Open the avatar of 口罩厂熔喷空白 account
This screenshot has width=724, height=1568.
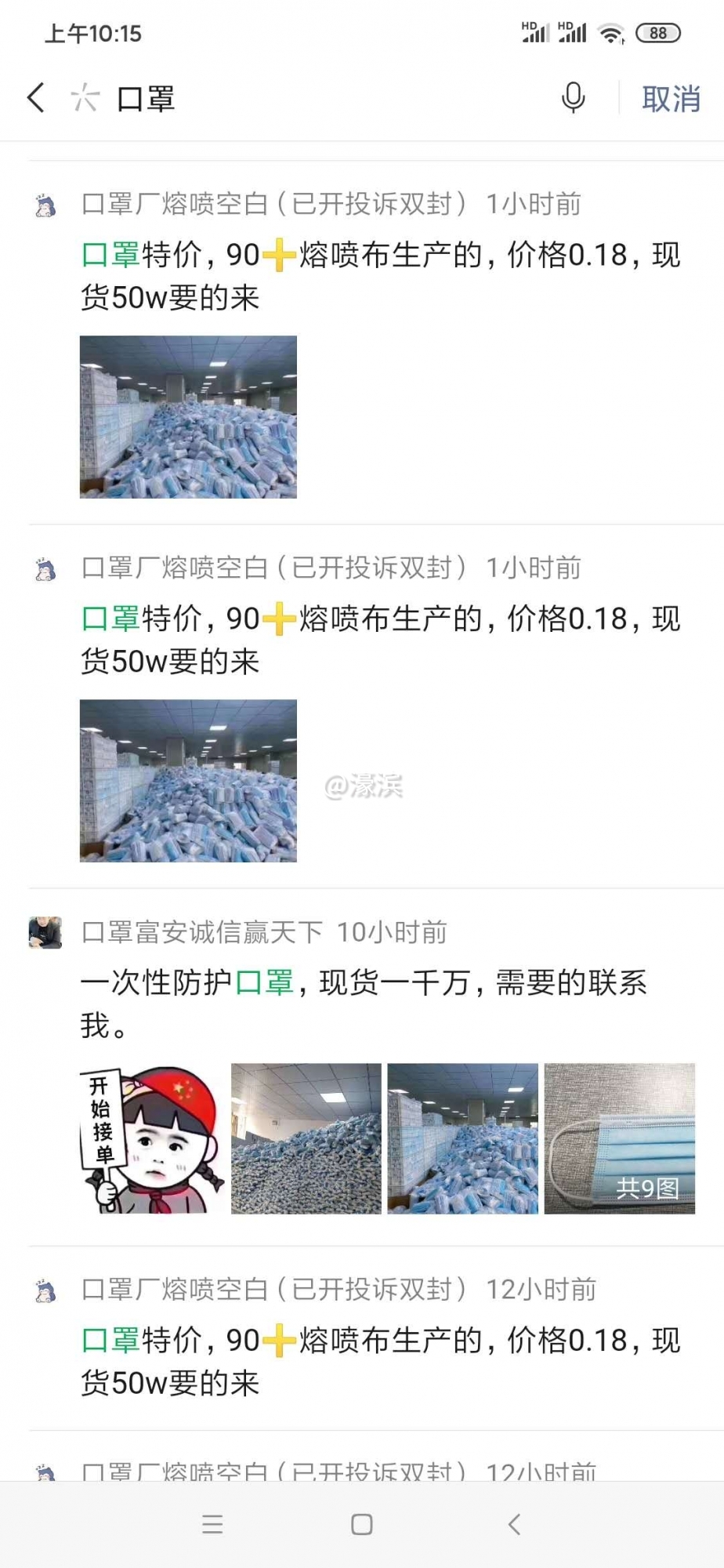[x=45, y=205]
